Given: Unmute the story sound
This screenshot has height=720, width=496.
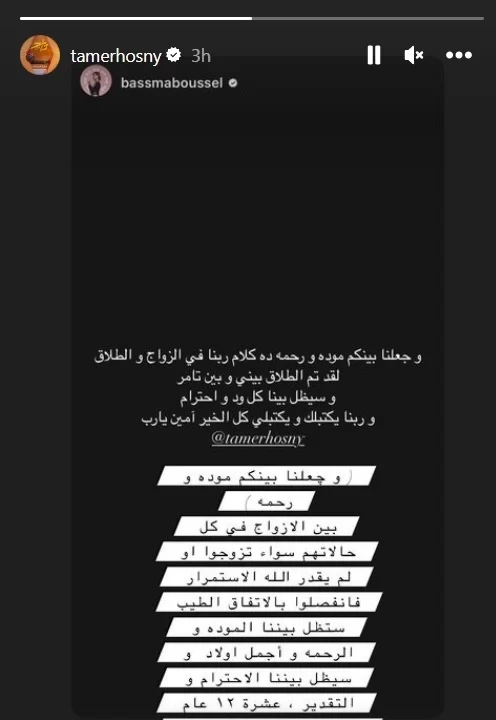Looking at the screenshot, I should coord(413,55).
